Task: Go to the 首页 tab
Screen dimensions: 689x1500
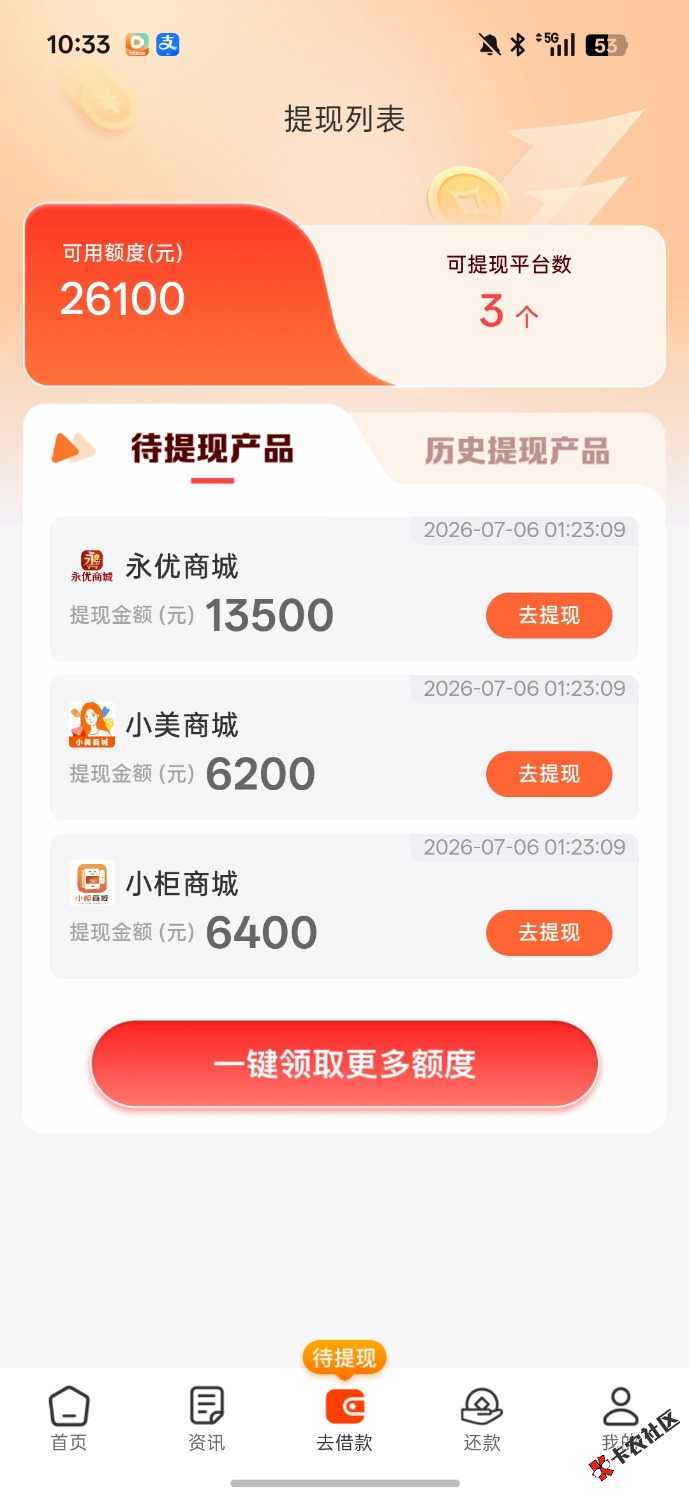Action: point(69,1419)
